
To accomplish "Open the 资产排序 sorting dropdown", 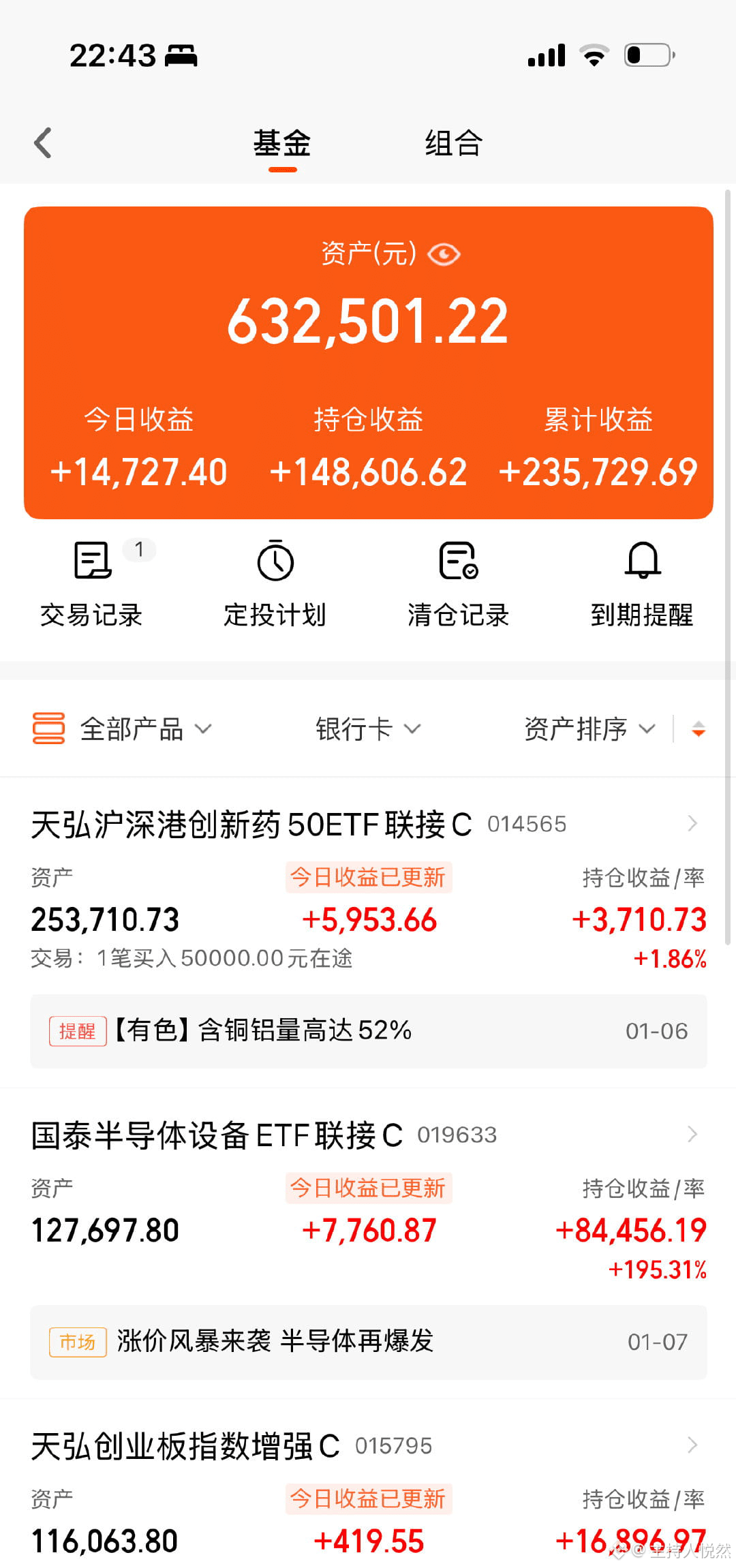I will pos(589,729).
